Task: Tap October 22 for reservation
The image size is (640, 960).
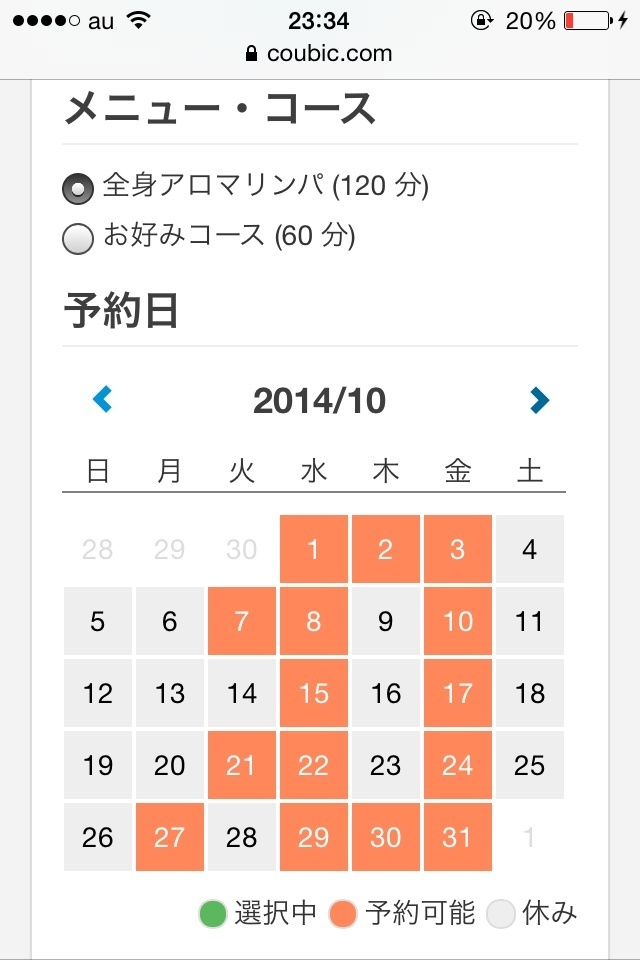Action: [x=314, y=765]
